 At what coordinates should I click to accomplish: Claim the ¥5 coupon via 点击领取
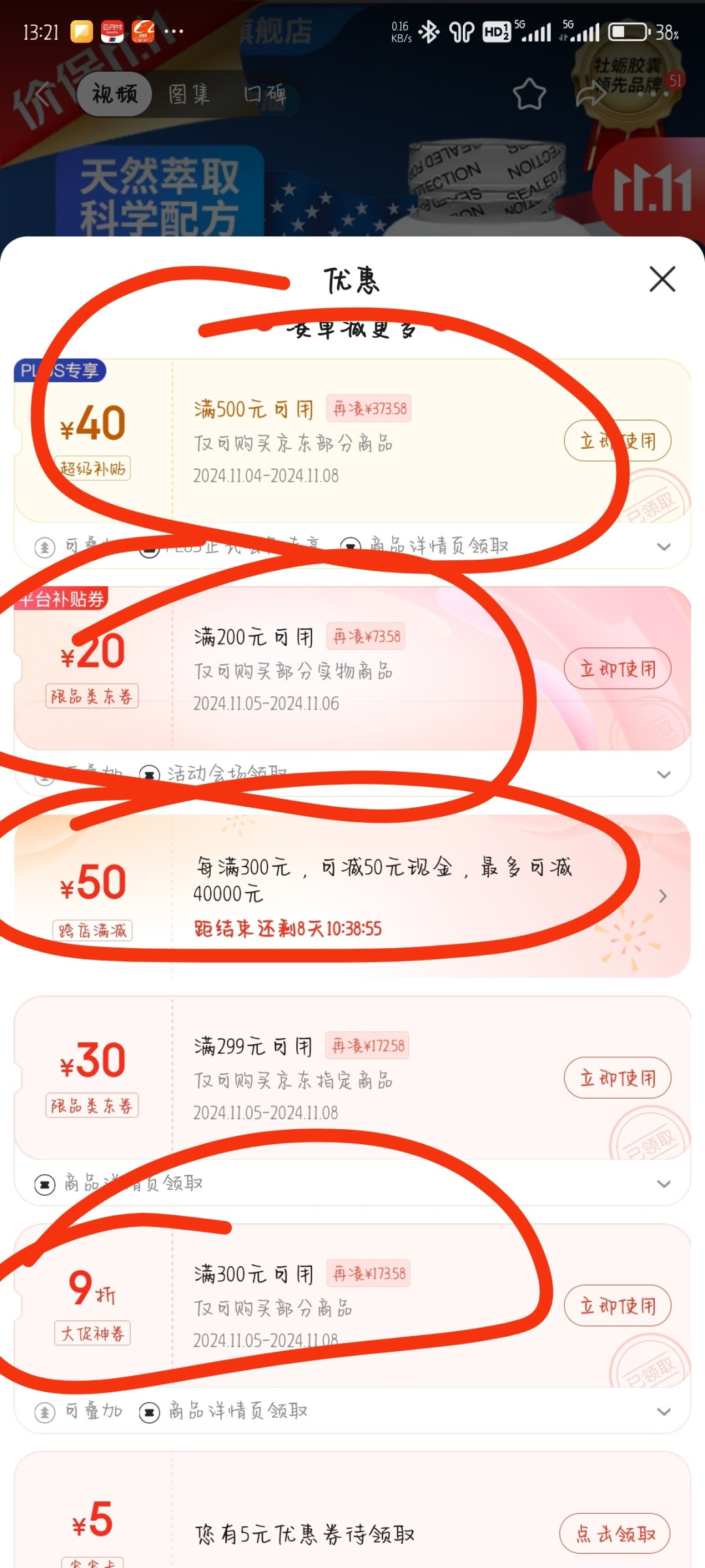pyautogui.click(x=615, y=1533)
